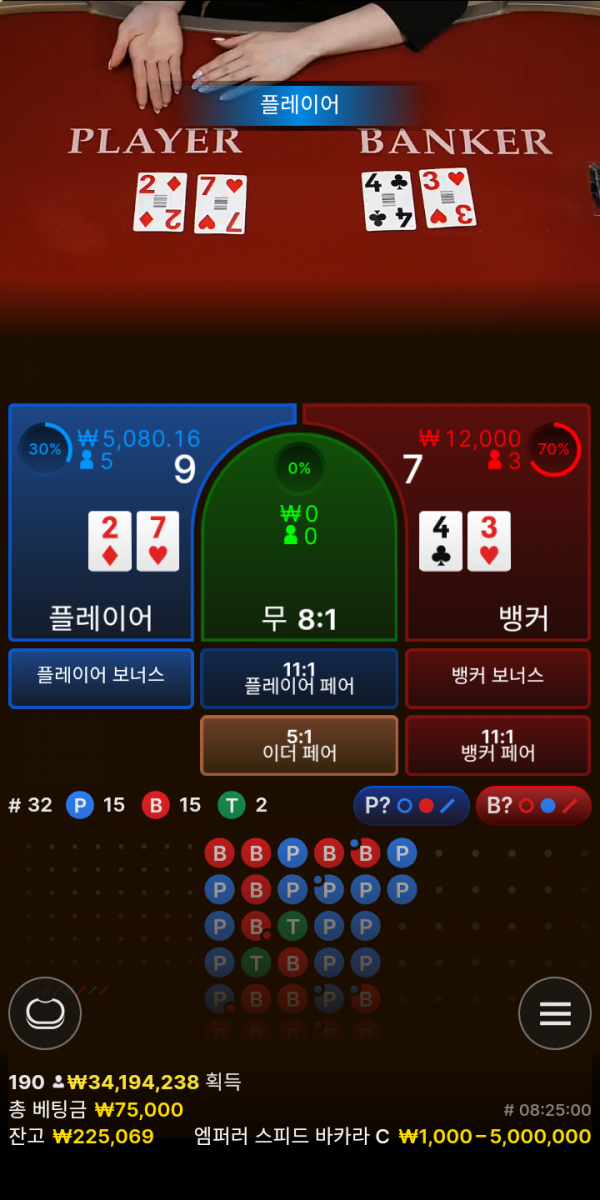600x1200 pixels.
Task: Select 플레이어 페어 11:1 bet
Action: [x=298, y=677]
